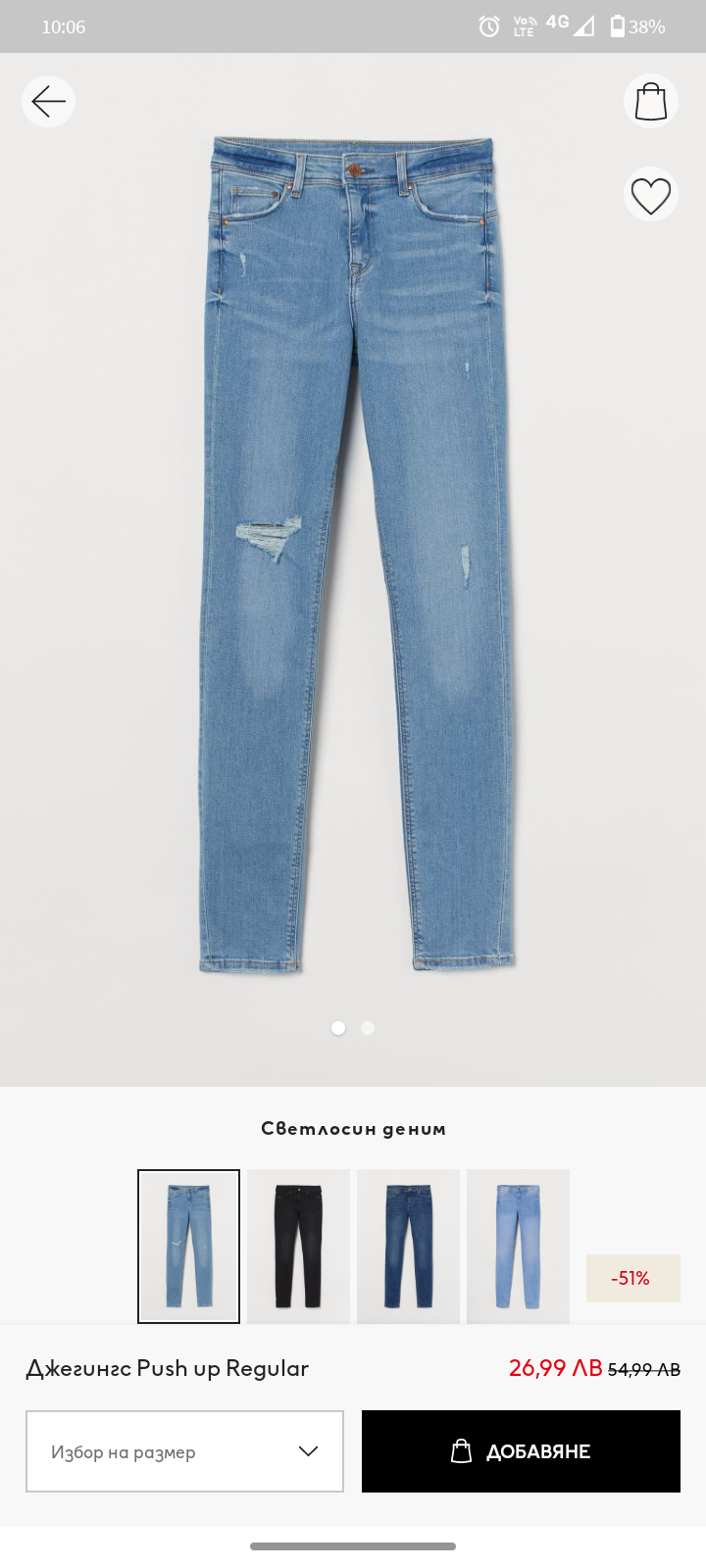Image resolution: width=706 pixels, height=1568 pixels.
Task: Select the black jeans color variant
Action: tap(298, 1246)
